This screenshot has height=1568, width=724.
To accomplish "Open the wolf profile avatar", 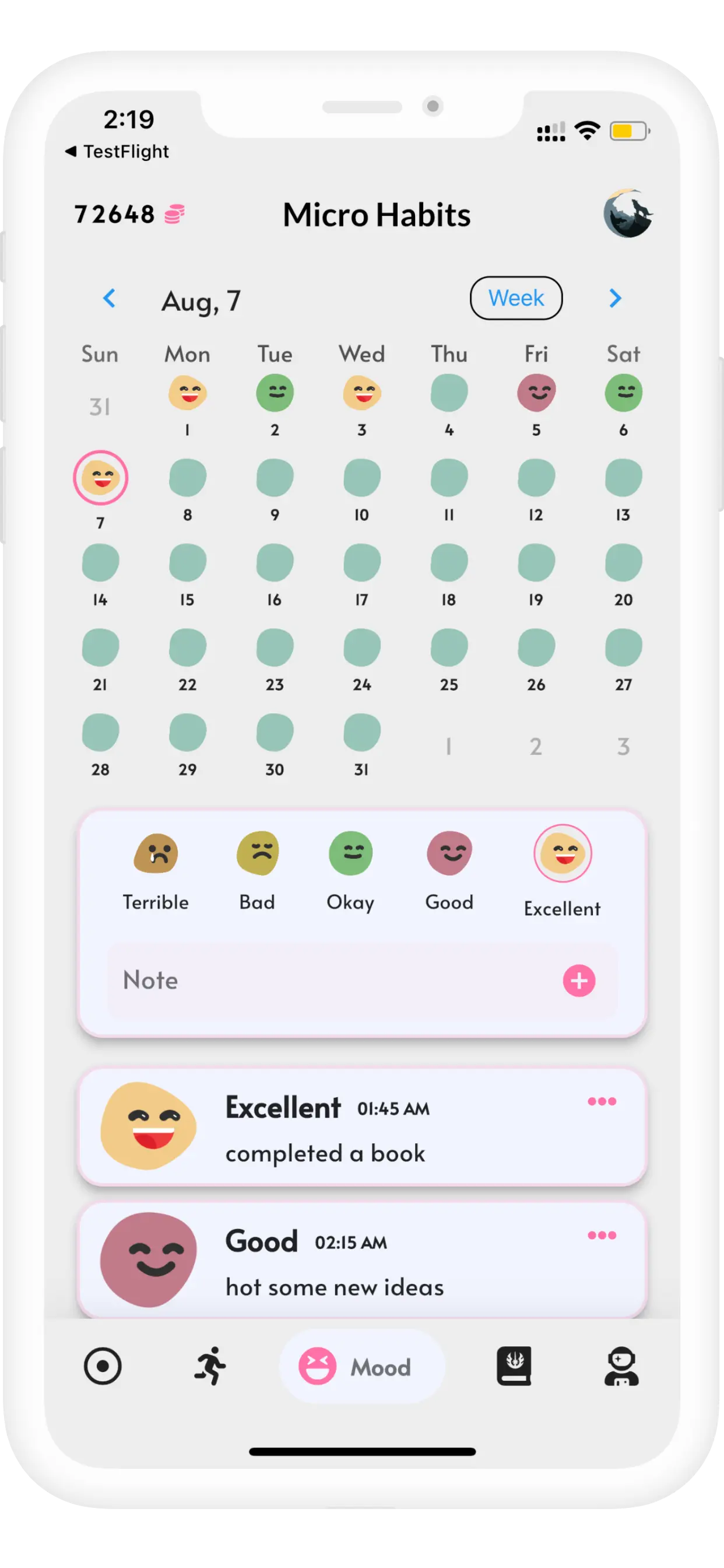I will (x=628, y=213).
